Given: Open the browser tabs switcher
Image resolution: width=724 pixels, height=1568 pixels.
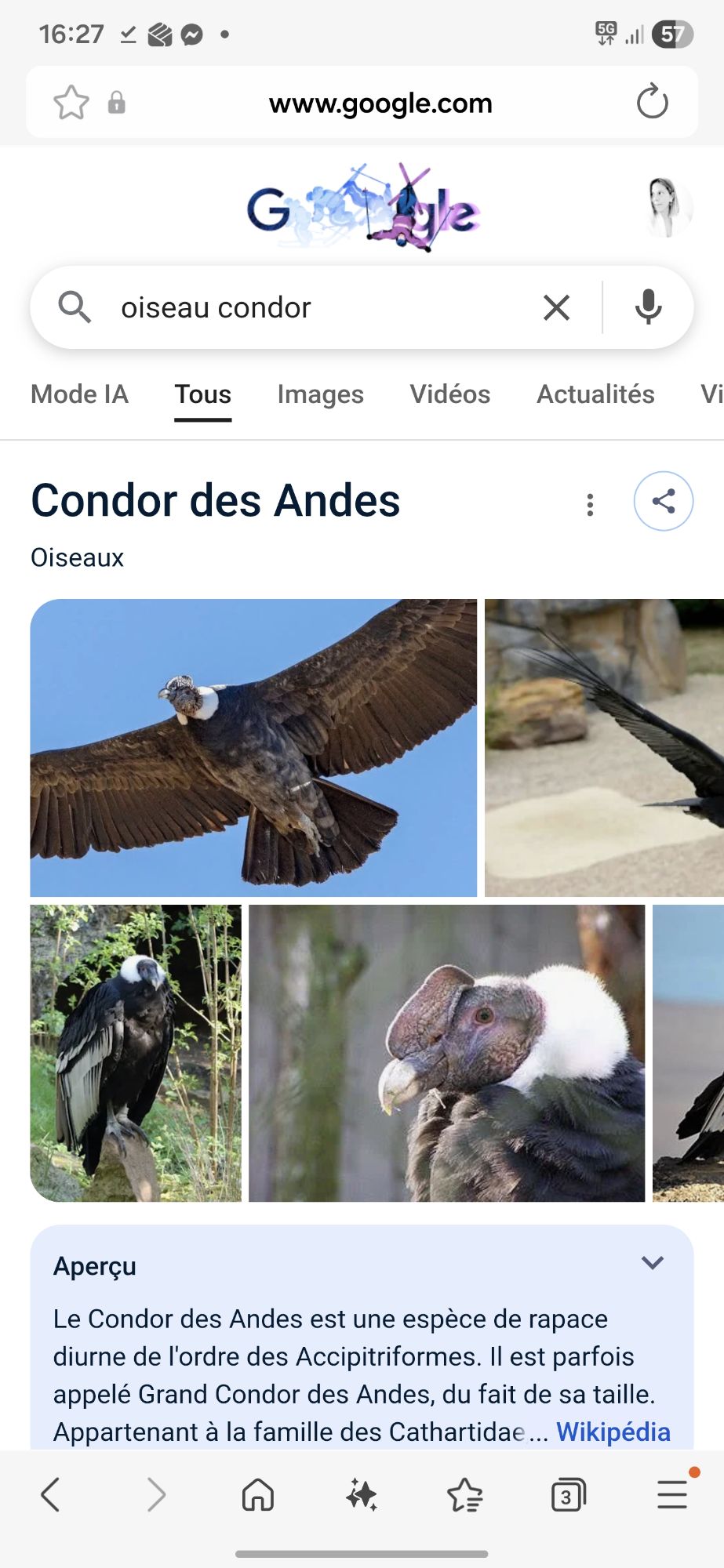Looking at the screenshot, I should [x=568, y=1494].
